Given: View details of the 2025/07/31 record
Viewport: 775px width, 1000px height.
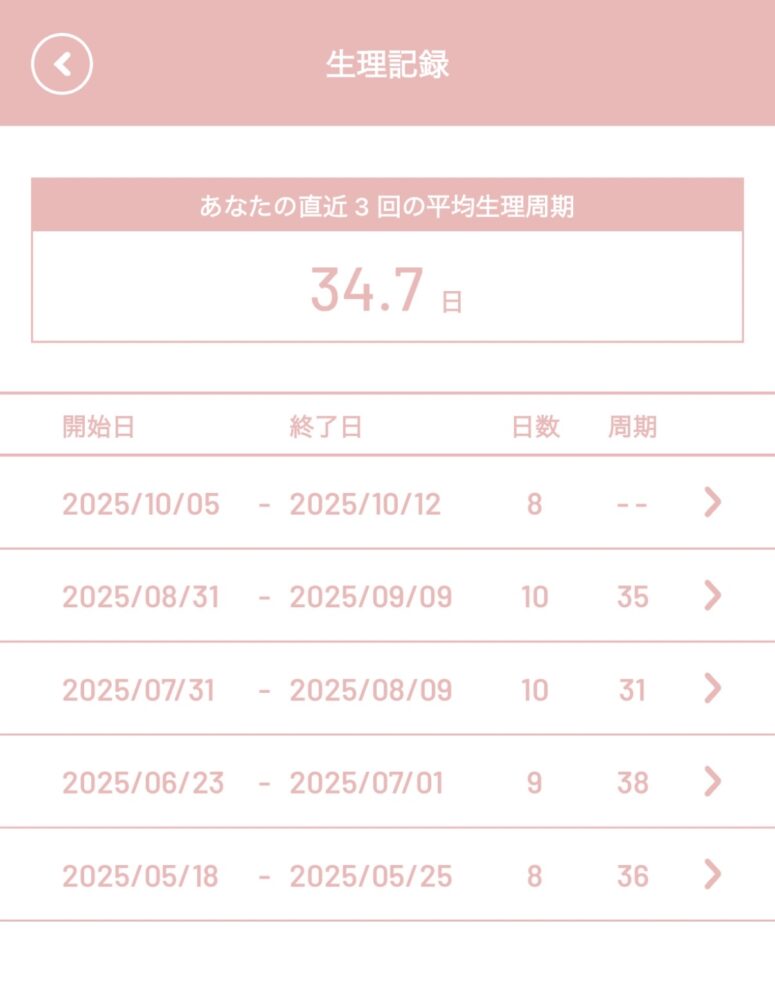Looking at the screenshot, I should click(x=712, y=689).
